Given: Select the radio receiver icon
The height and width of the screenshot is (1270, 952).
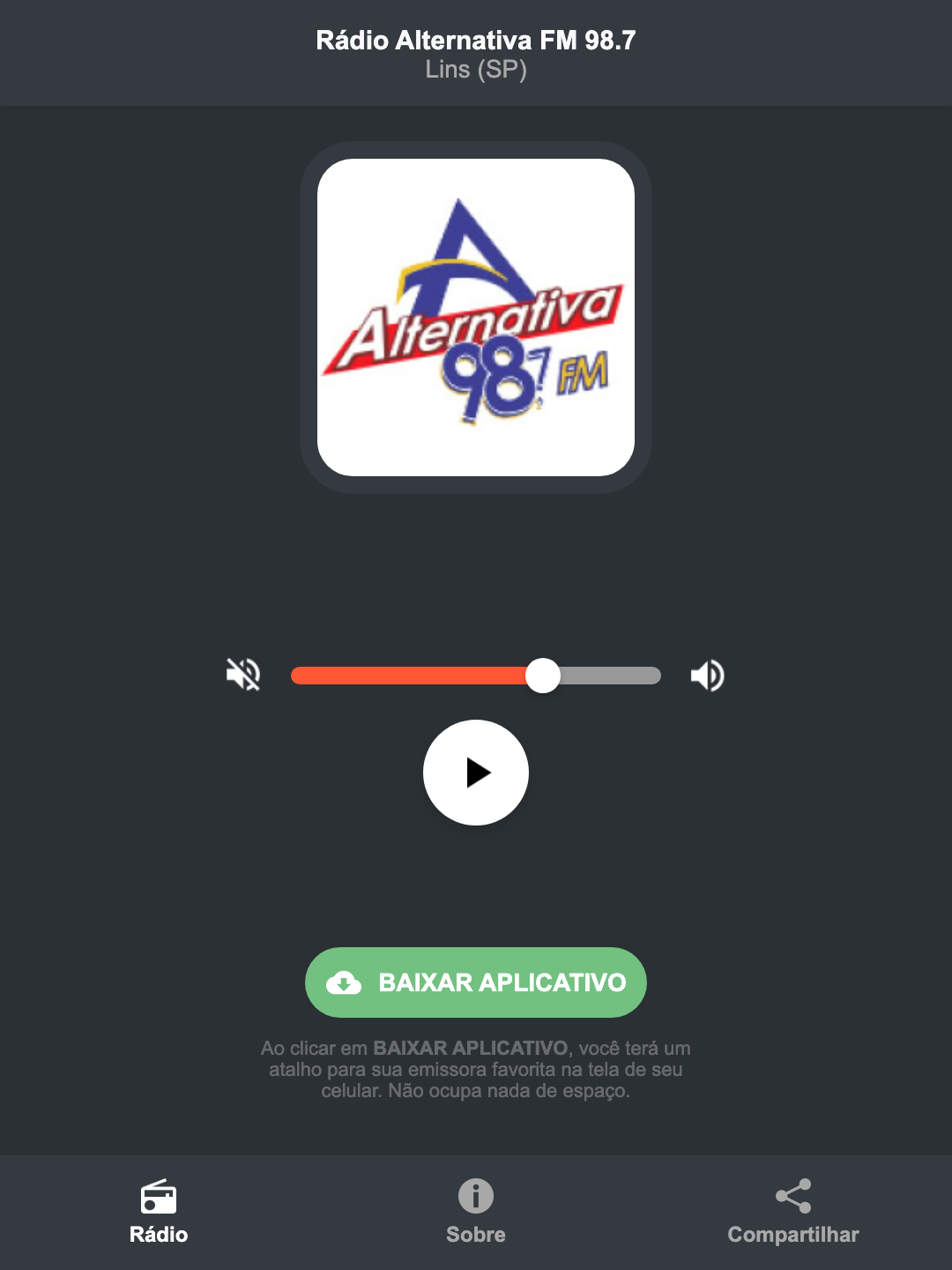Looking at the screenshot, I should tap(159, 1199).
